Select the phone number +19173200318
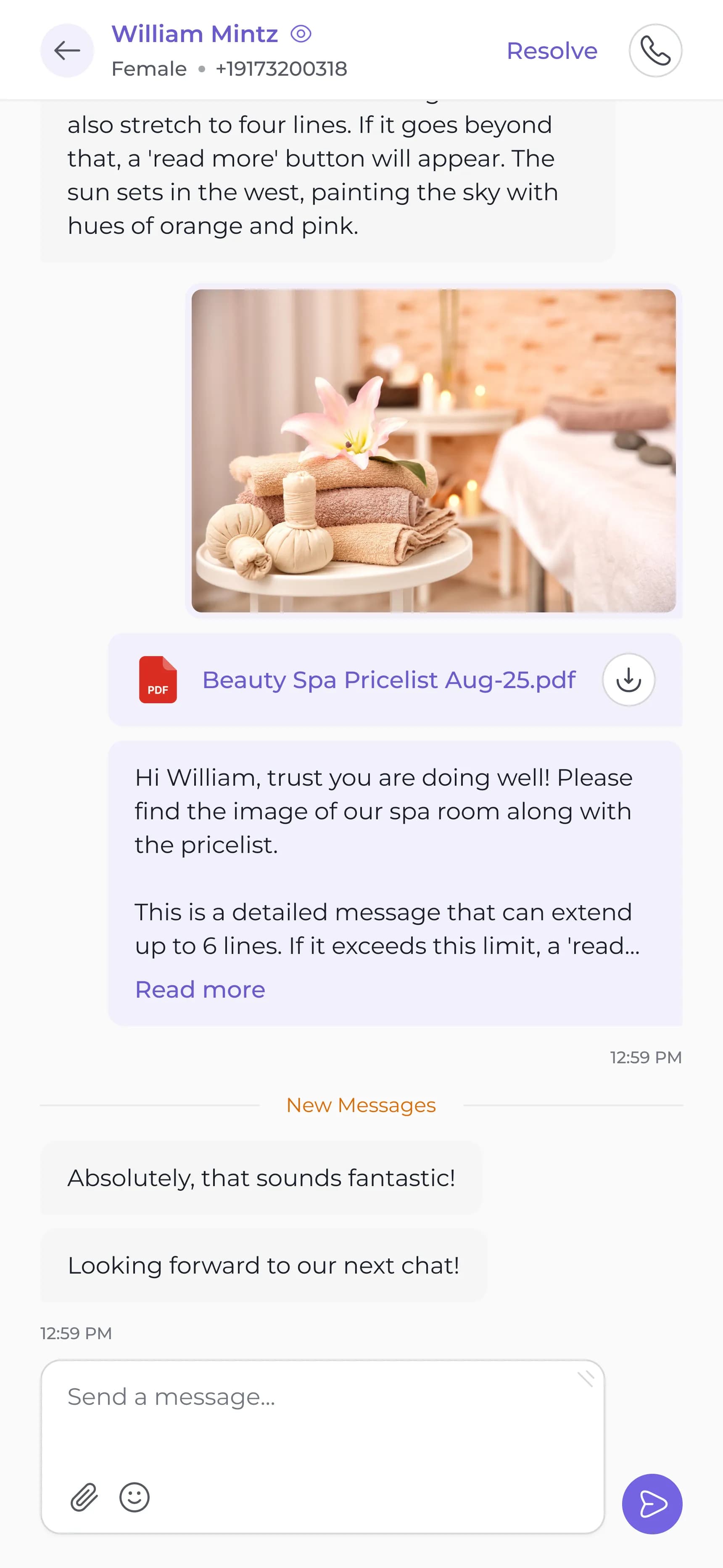723x1568 pixels. [x=280, y=69]
